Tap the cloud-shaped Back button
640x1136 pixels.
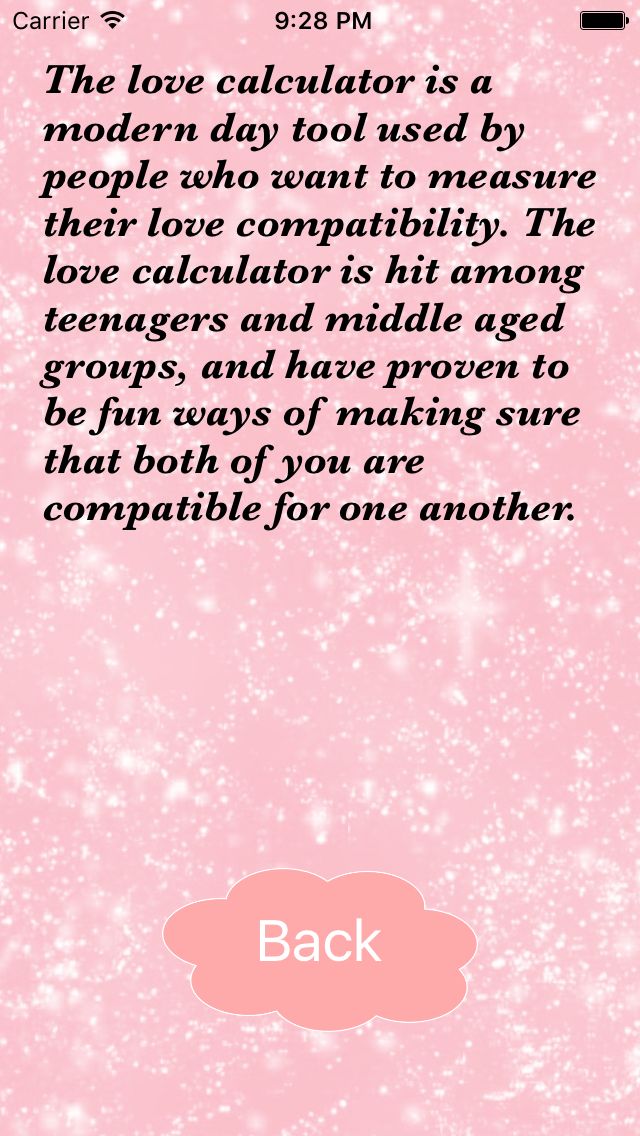(319, 944)
